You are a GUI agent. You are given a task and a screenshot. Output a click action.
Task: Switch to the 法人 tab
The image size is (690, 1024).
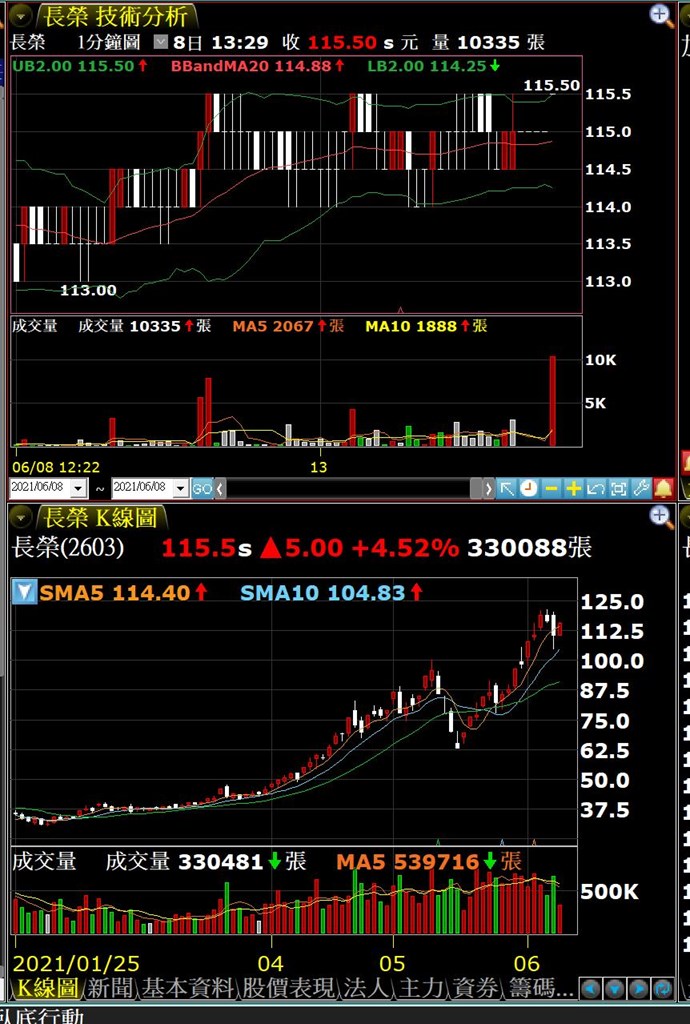(367, 989)
